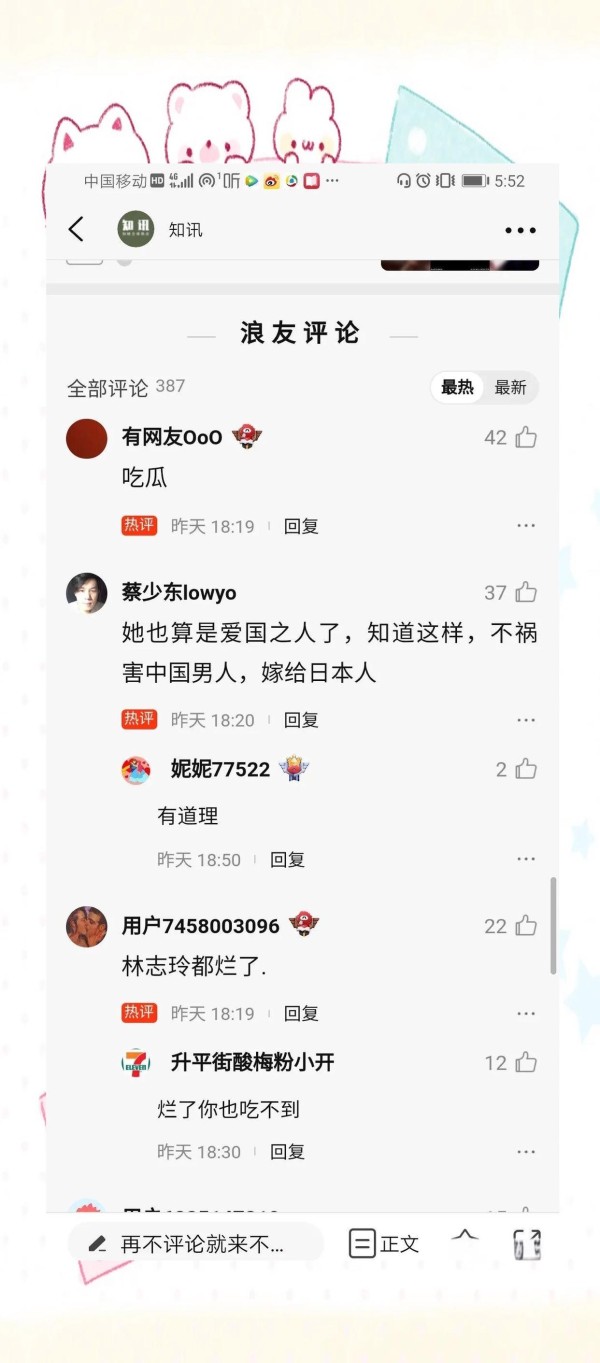The width and height of the screenshot is (600, 1363).
Task: Reply to 有网友OoO's comment
Action: point(301,526)
